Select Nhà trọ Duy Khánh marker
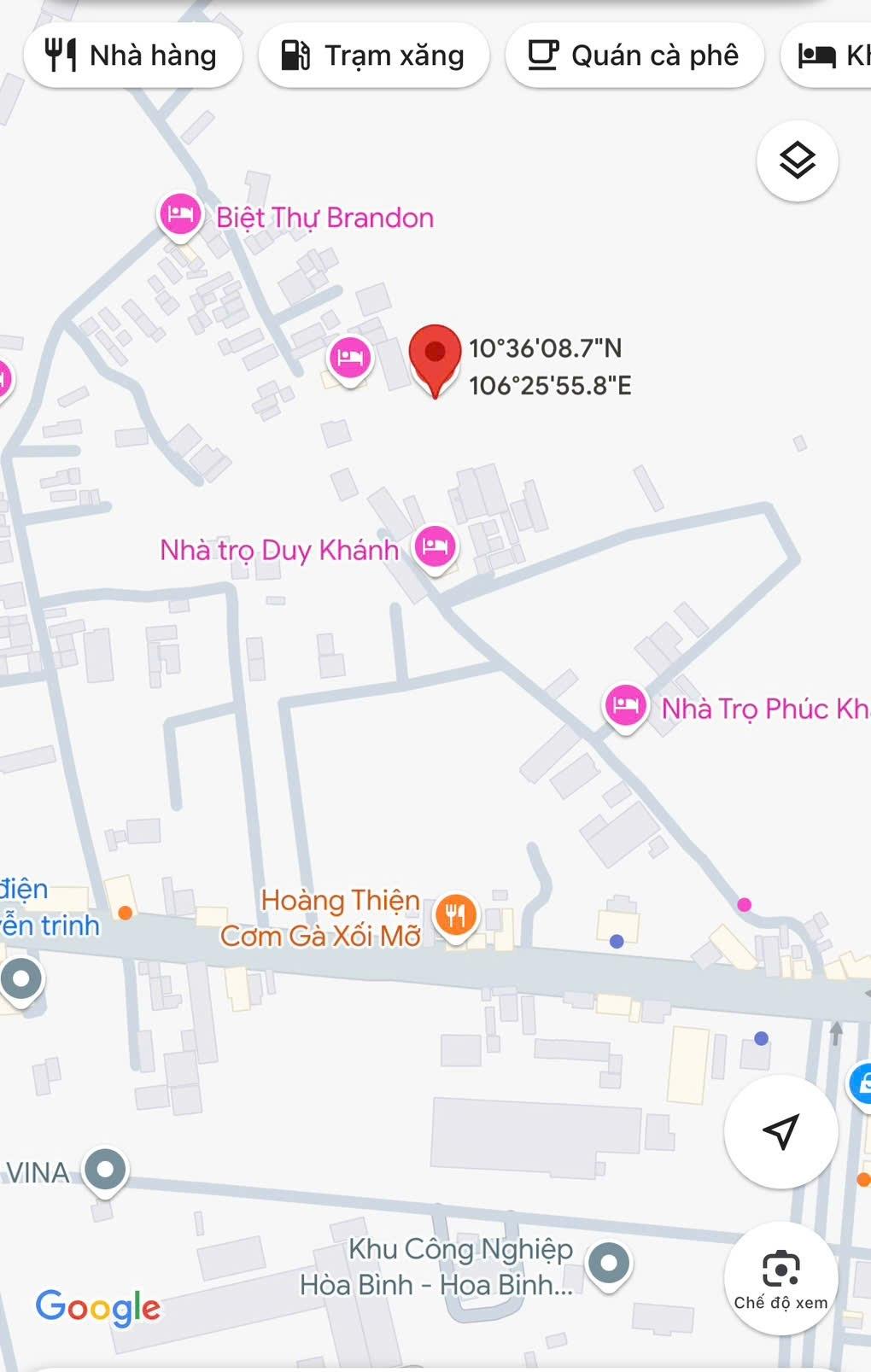 pyautogui.click(x=435, y=546)
